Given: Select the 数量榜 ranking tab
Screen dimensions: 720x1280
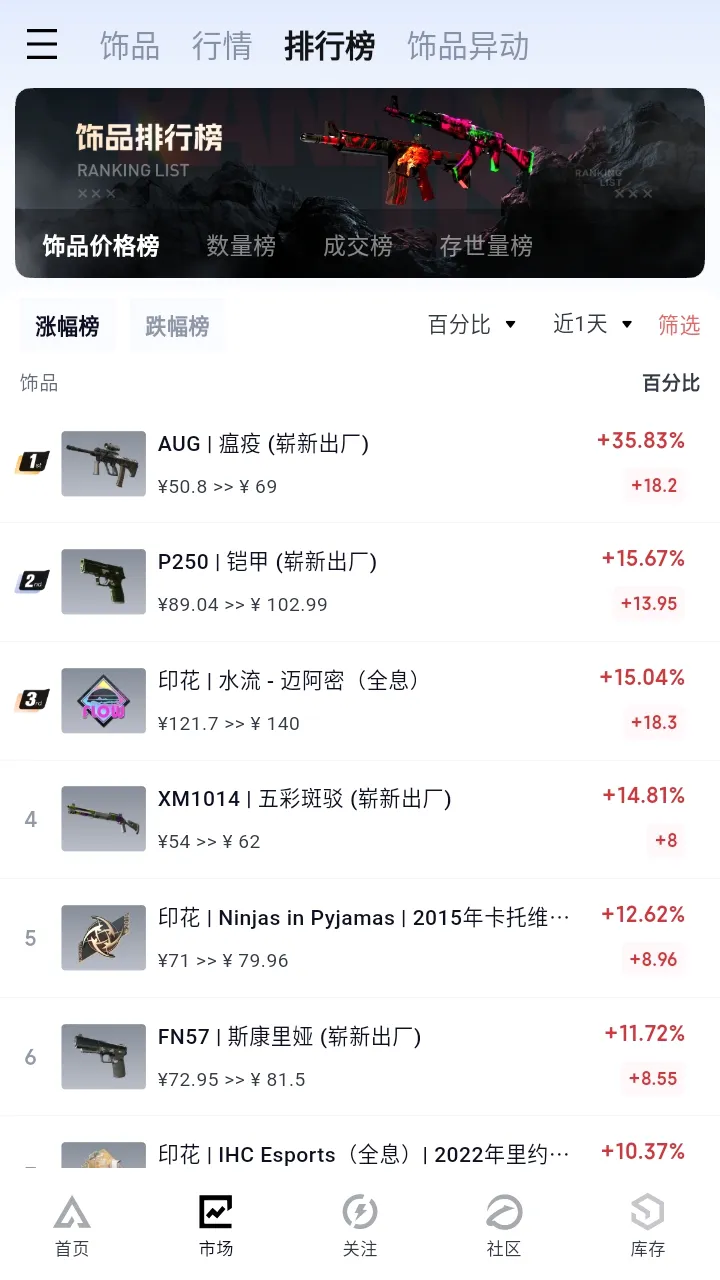Looking at the screenshot, I should click(x=241, y=246).
